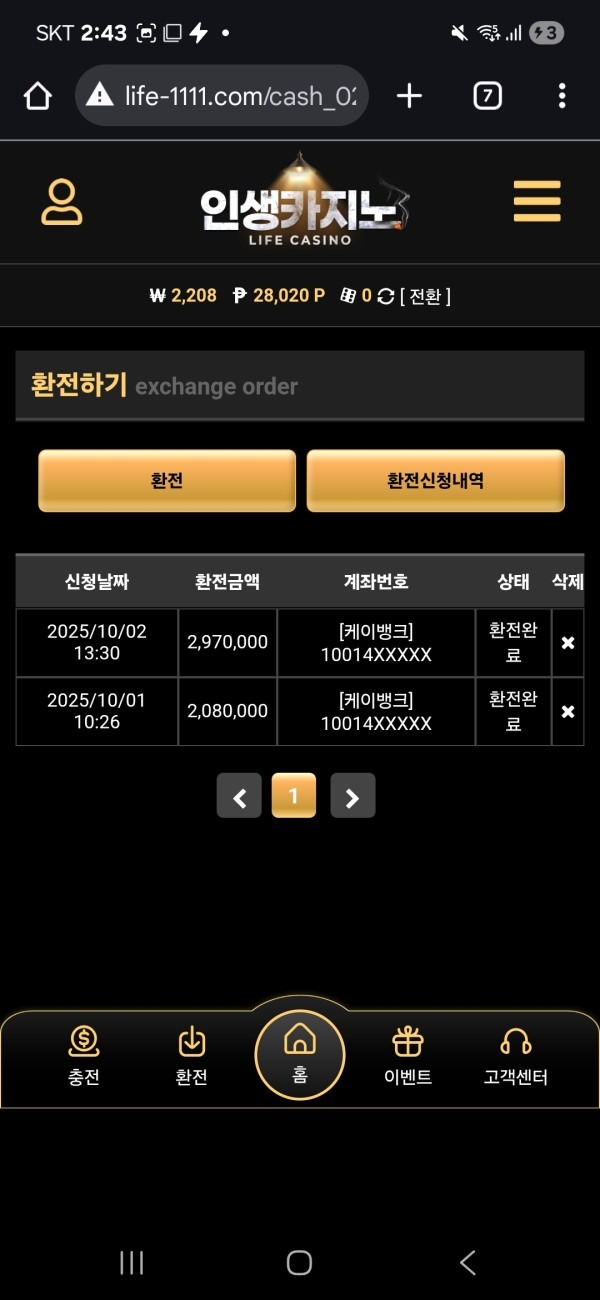
Task: Delete the 2025/10/02 exchange record
Action: pos(568,643)
